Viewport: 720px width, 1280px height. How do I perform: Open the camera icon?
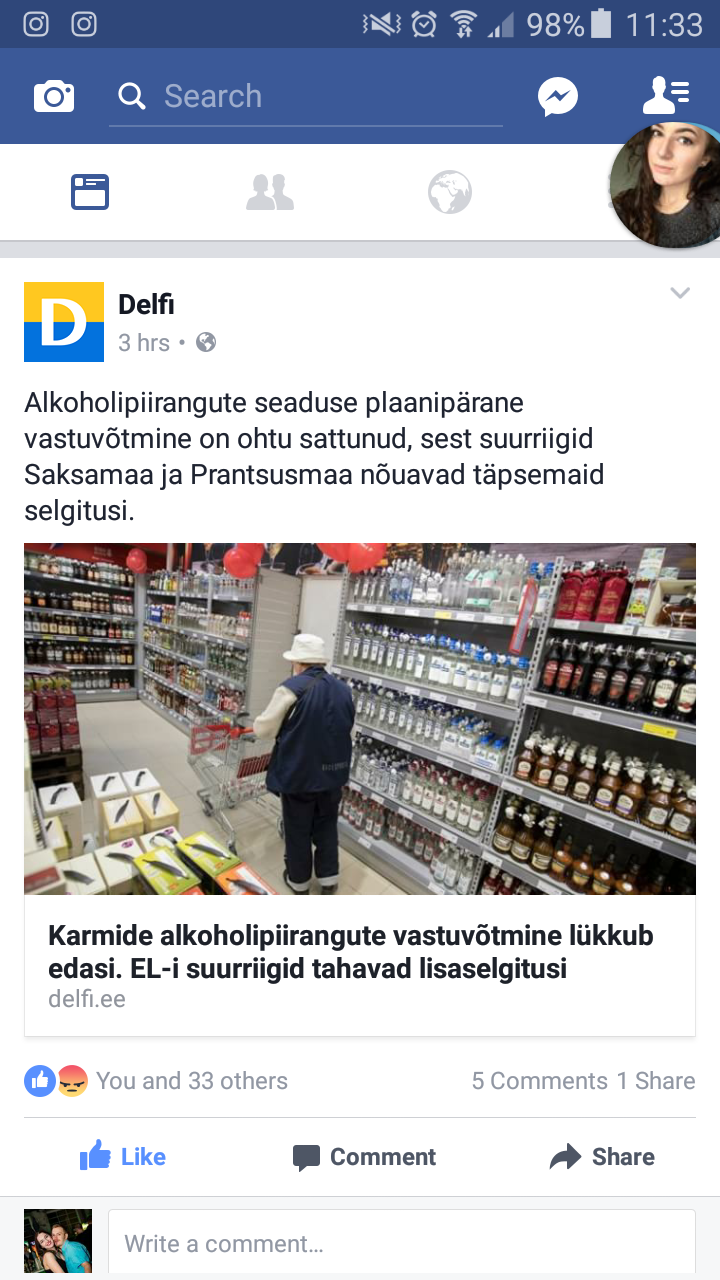click(54, 96)
